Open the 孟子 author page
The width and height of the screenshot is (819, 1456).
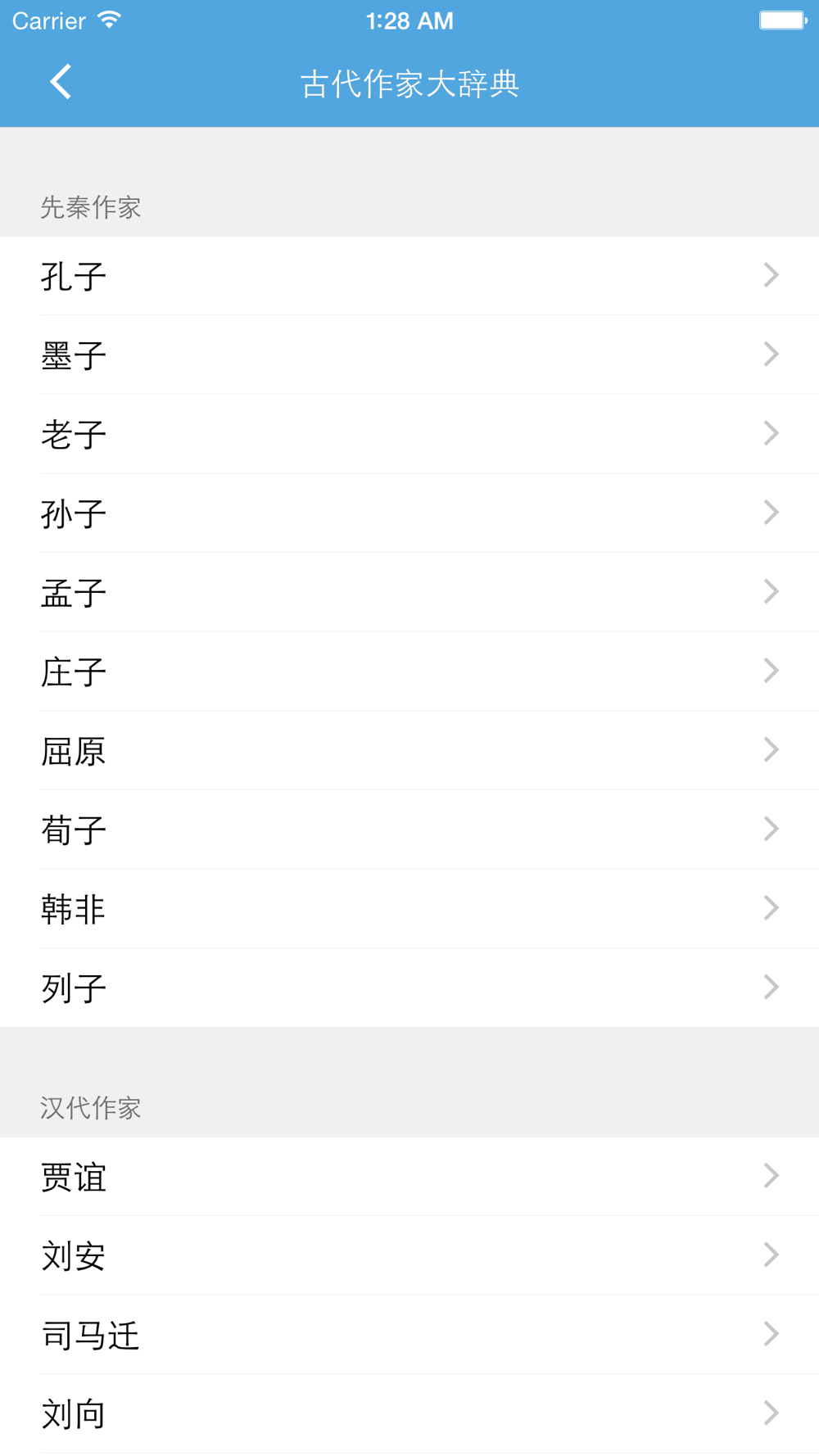409,592
